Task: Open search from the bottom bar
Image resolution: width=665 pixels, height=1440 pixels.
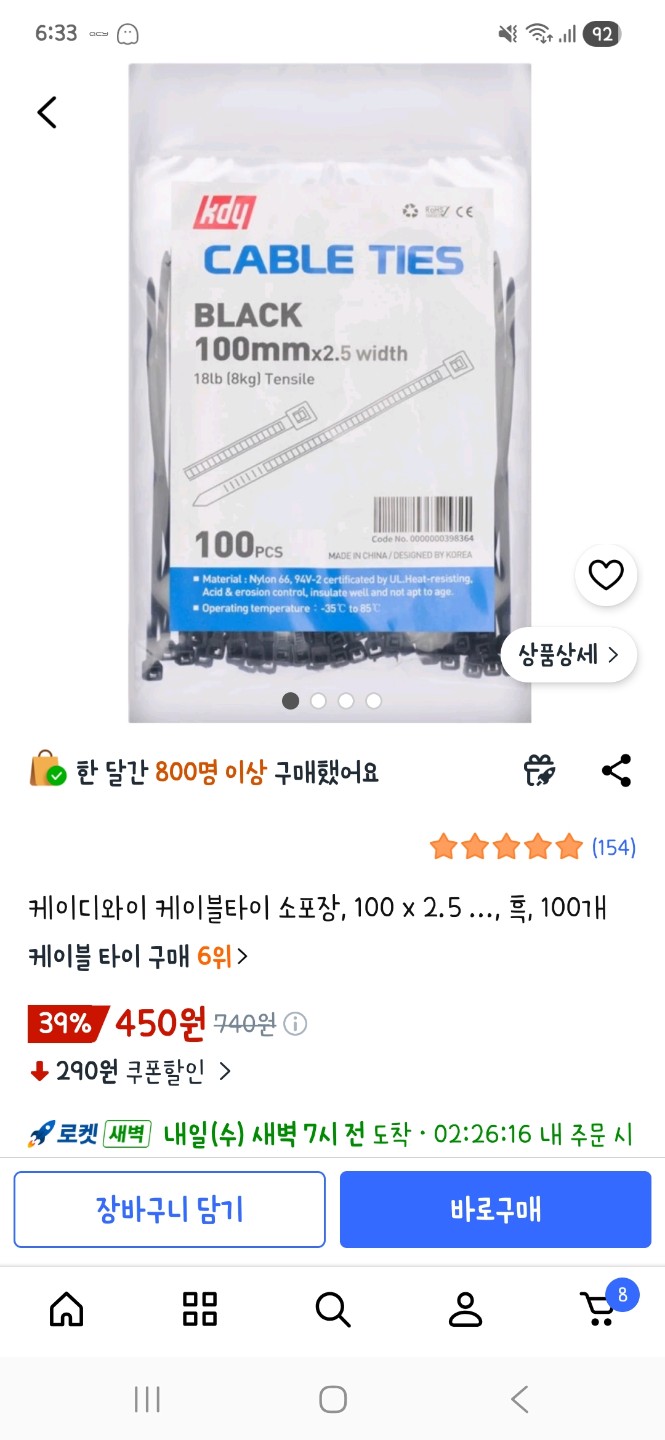Action: [x=332, y=1308]
